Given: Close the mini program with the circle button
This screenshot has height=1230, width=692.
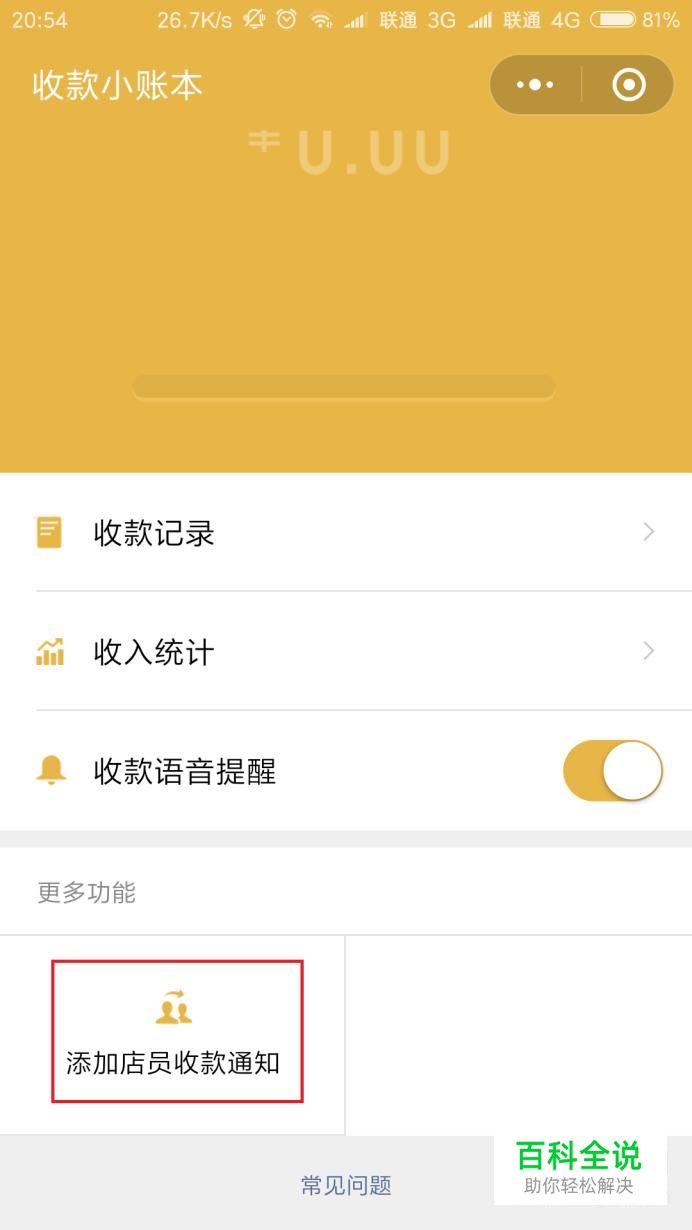Looking at the screenshot, I should tap(628, 85).
